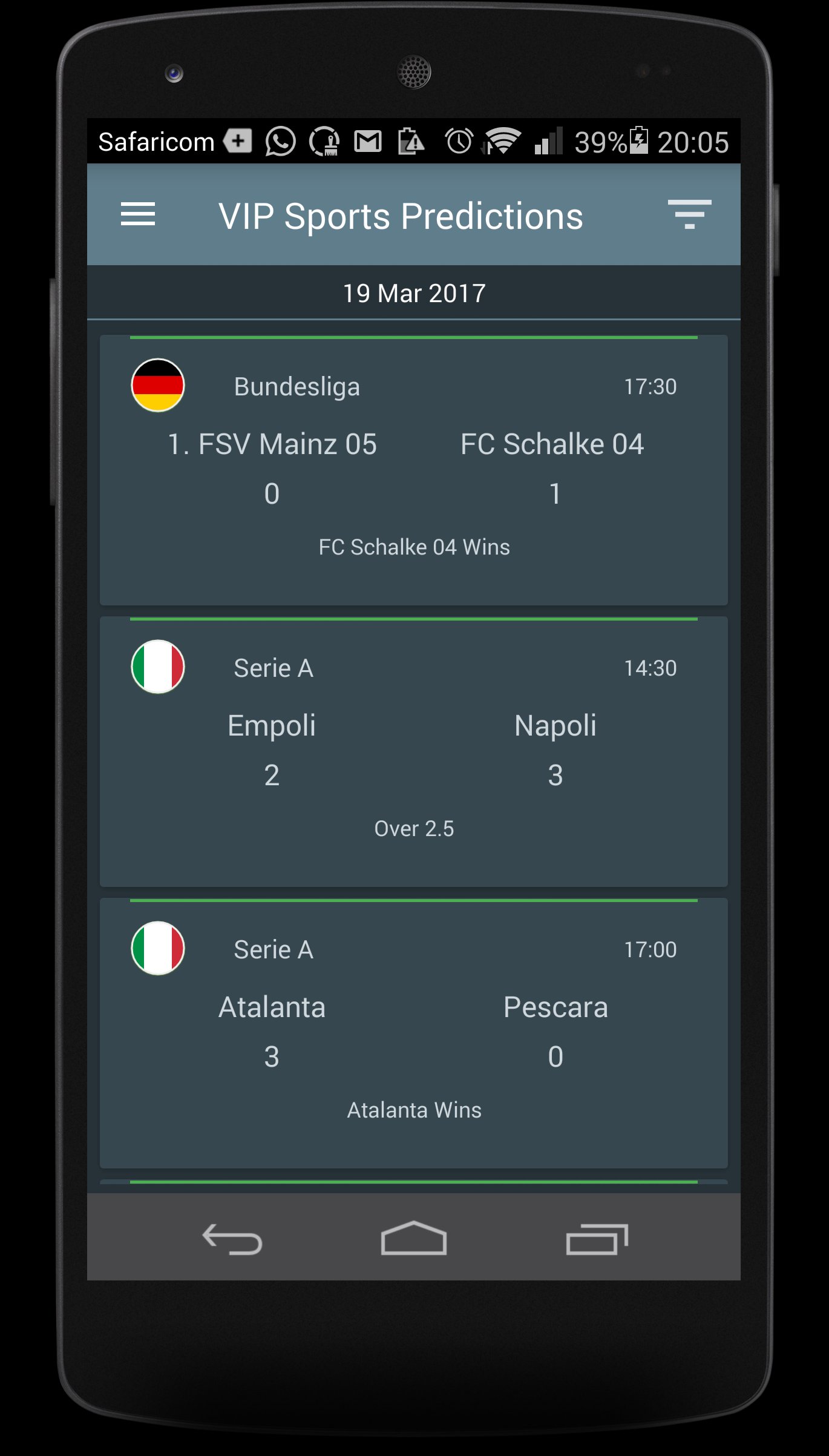Viewport: 829px width, 1456px height.
Task: Select the Over 2.5 prediction on Empoli match
Action: (414, 829)
